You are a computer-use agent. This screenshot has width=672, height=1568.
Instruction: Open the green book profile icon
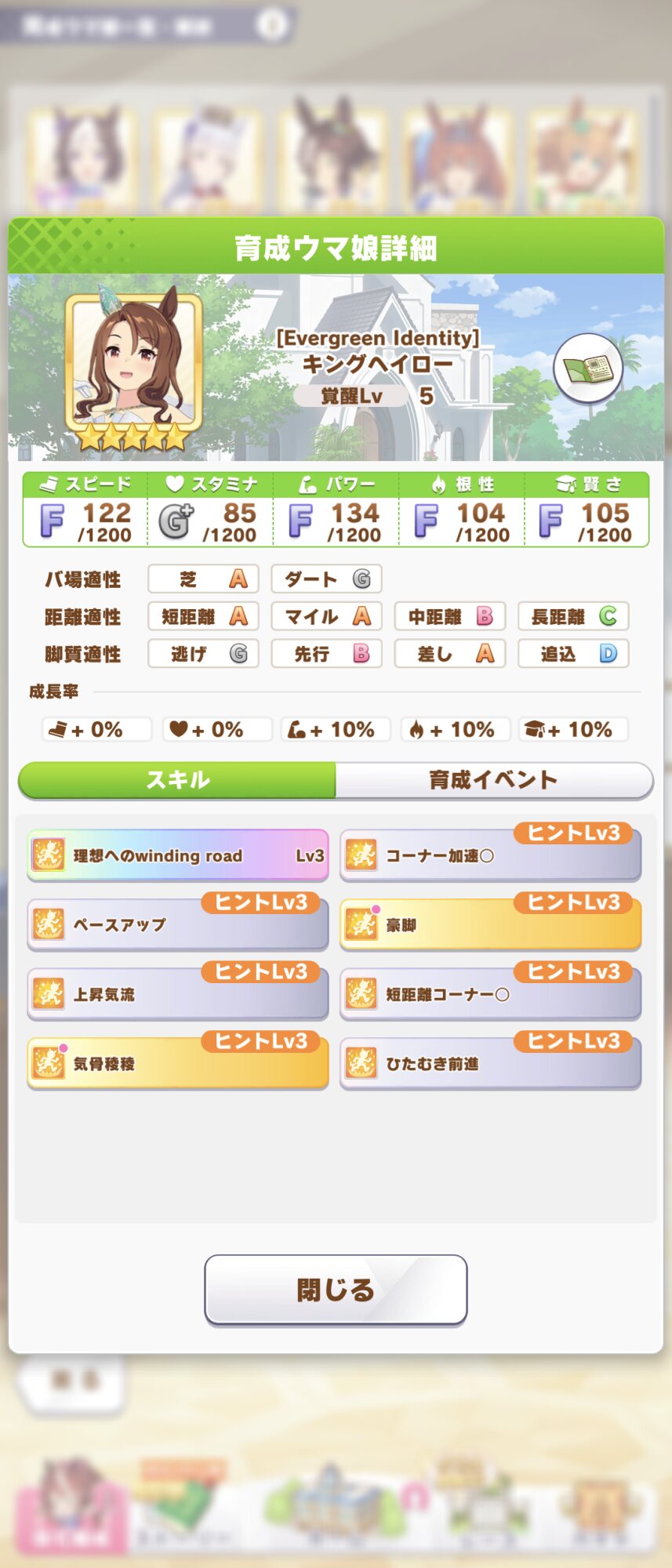587,368
